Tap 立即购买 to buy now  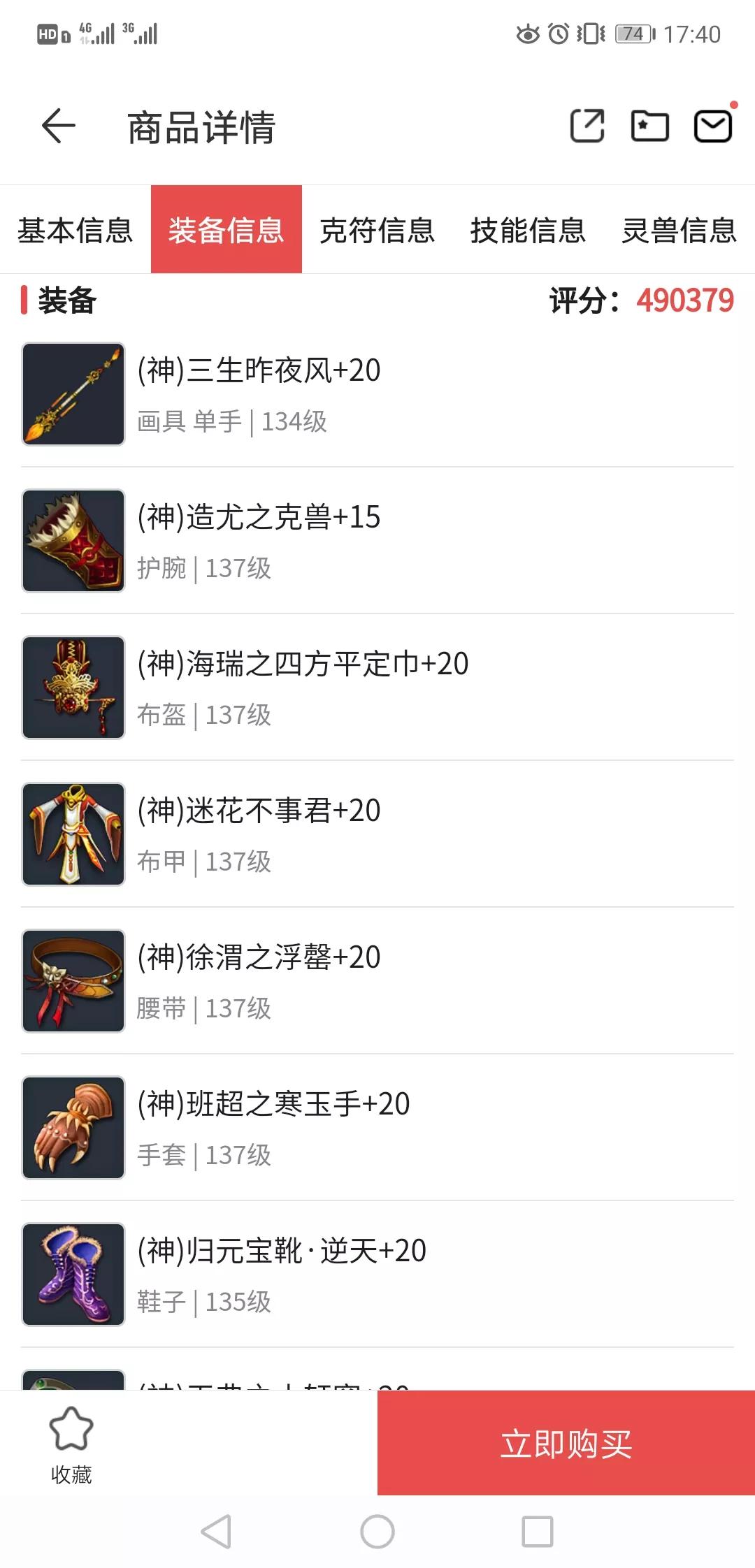point(566,1444)
